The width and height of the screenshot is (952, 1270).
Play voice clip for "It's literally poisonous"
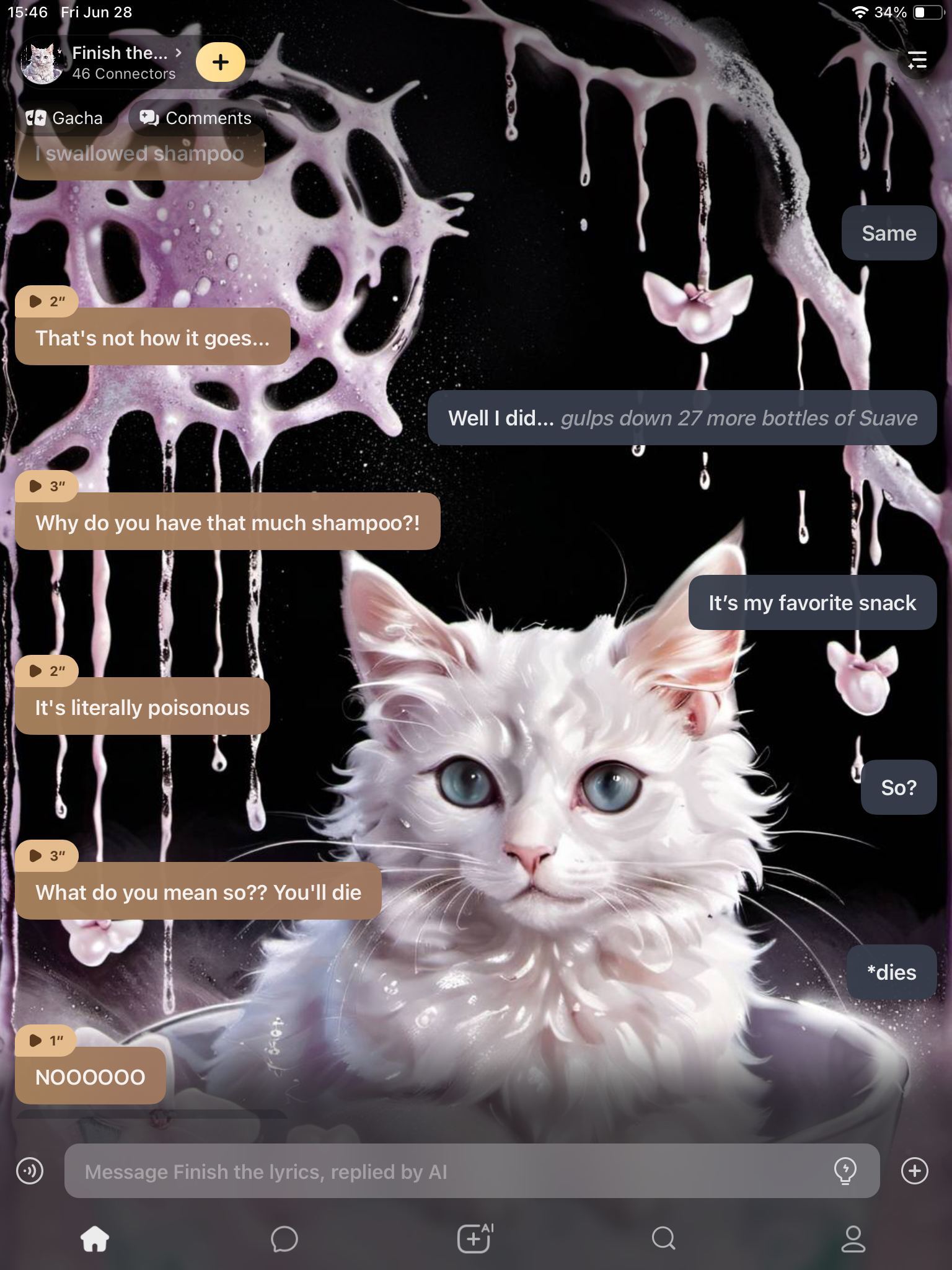pos(46,671)
